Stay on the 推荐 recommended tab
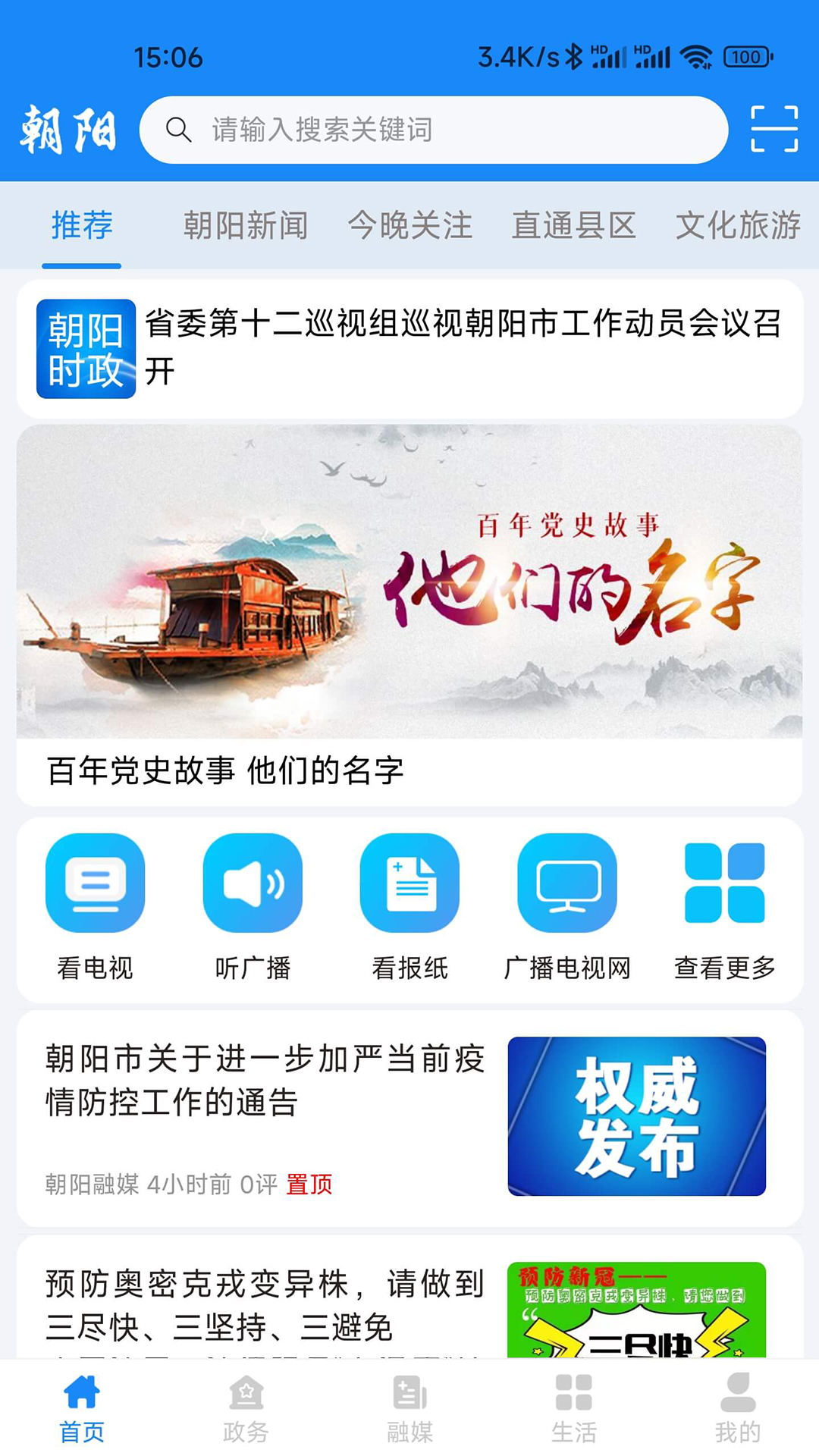This screenshot has height=1456, width=819. (x=81, y=225)
